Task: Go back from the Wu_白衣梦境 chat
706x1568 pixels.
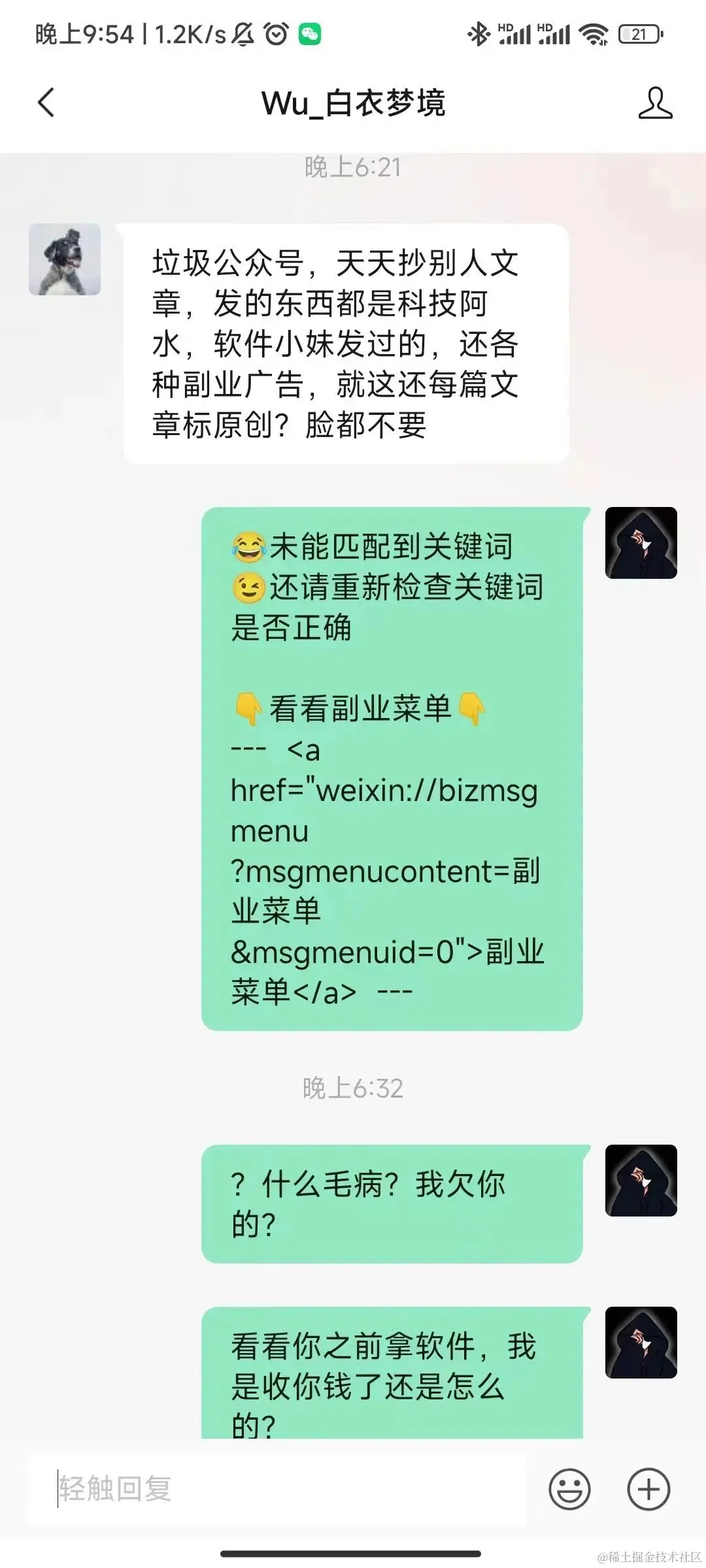Action: [x=46, y=103]
